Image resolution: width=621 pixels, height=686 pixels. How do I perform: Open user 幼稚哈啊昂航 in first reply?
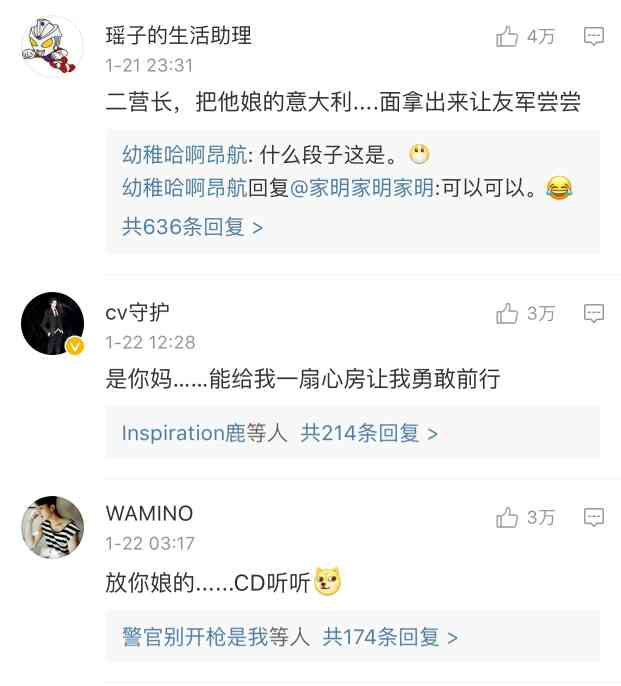coord(187,155)
